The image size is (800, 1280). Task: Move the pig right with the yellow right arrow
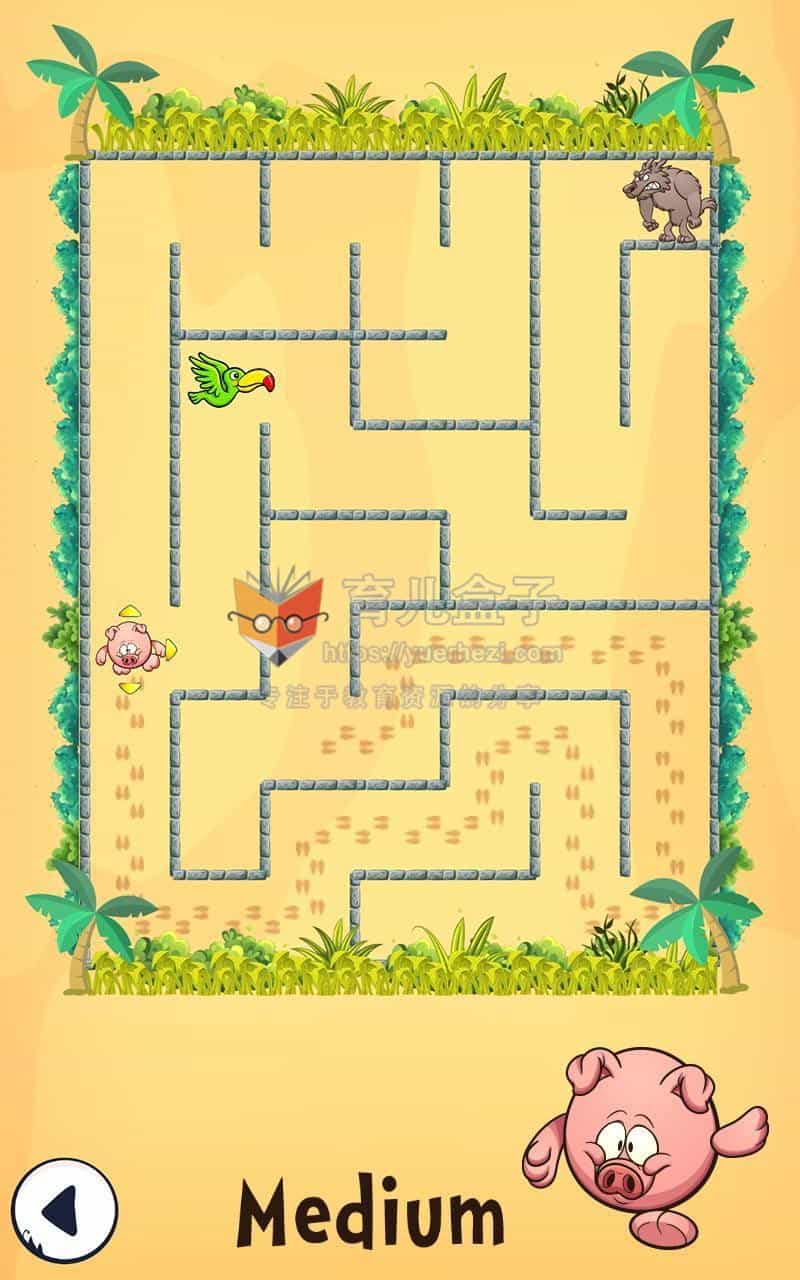click(171, 647)
